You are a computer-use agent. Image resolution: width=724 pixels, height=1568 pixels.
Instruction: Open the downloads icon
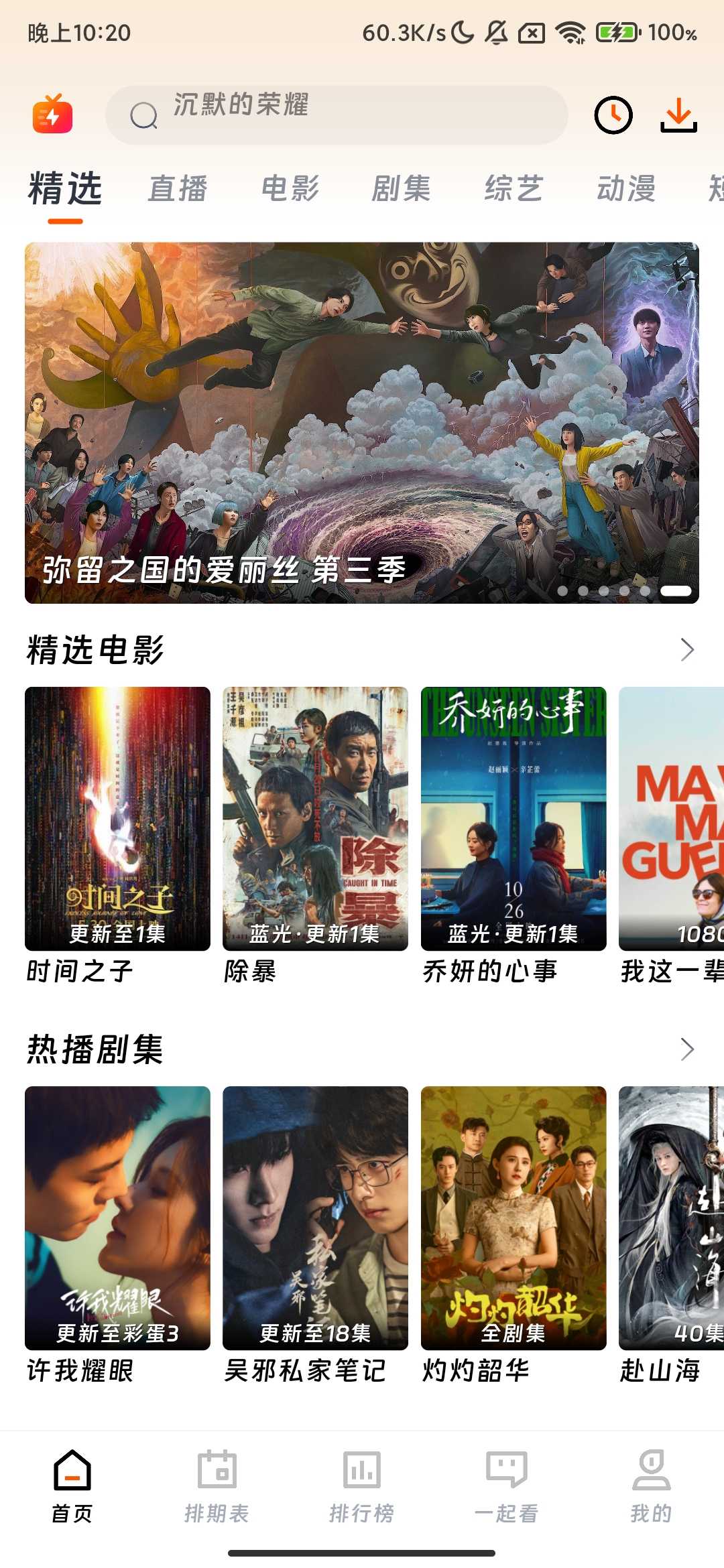tap(678, 115)
